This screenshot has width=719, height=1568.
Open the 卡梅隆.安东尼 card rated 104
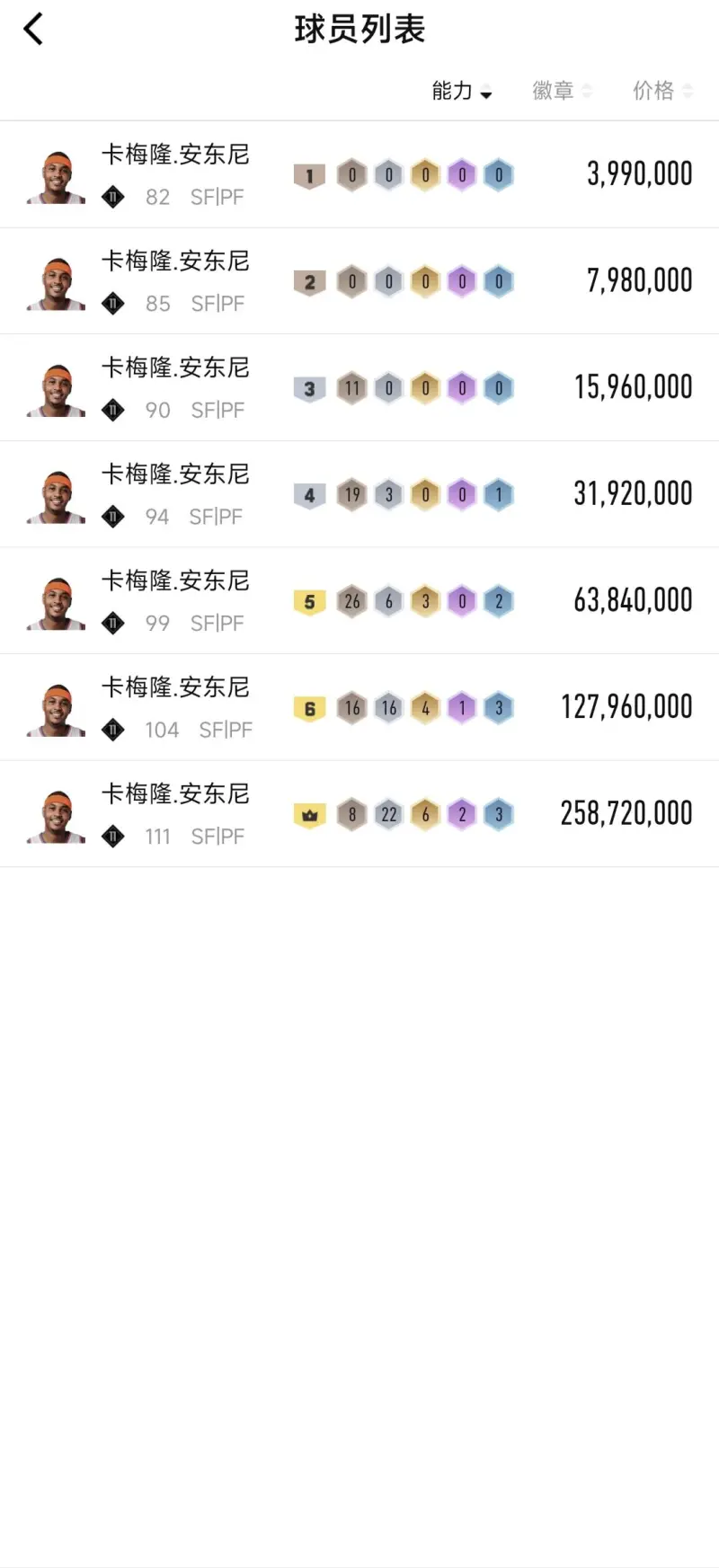point(359,707)
